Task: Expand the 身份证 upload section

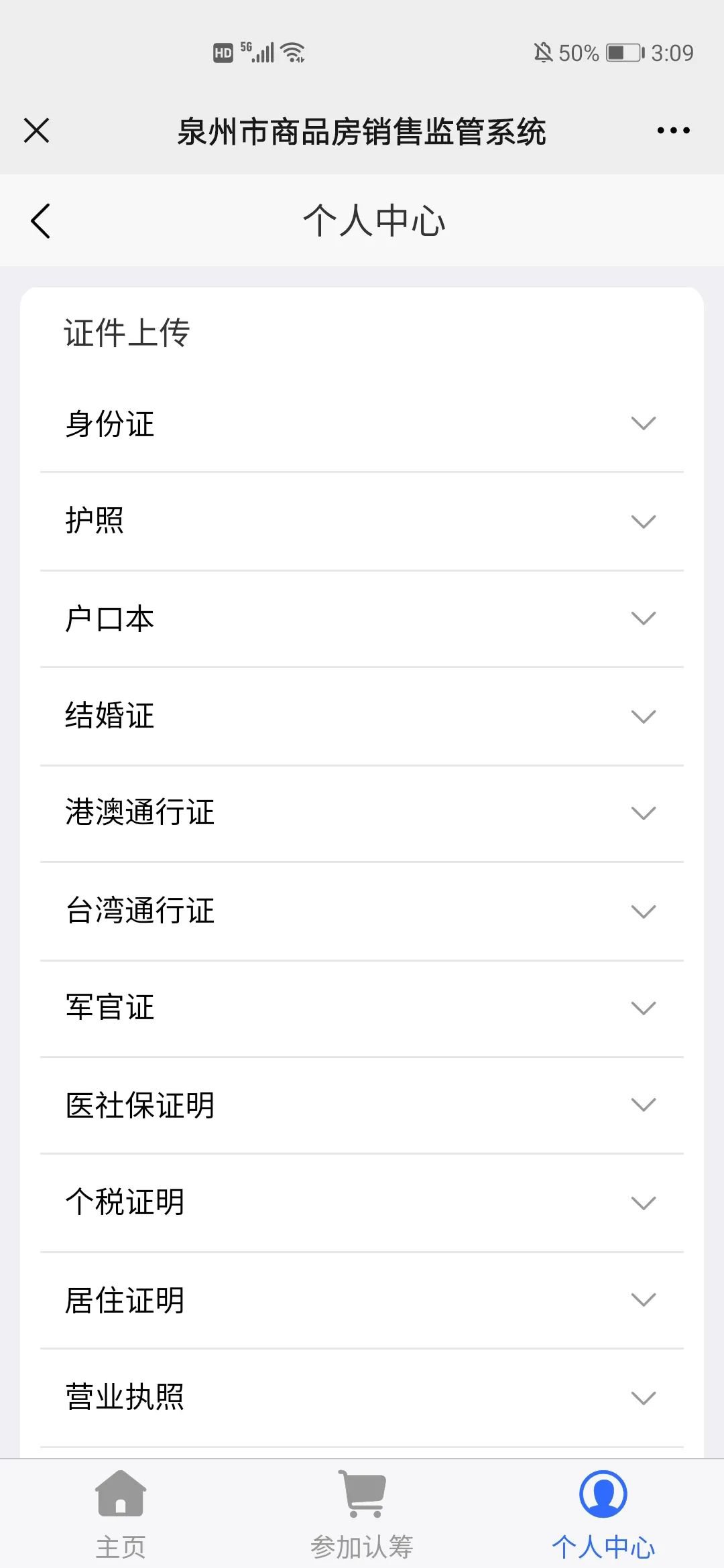Action: 362,423
